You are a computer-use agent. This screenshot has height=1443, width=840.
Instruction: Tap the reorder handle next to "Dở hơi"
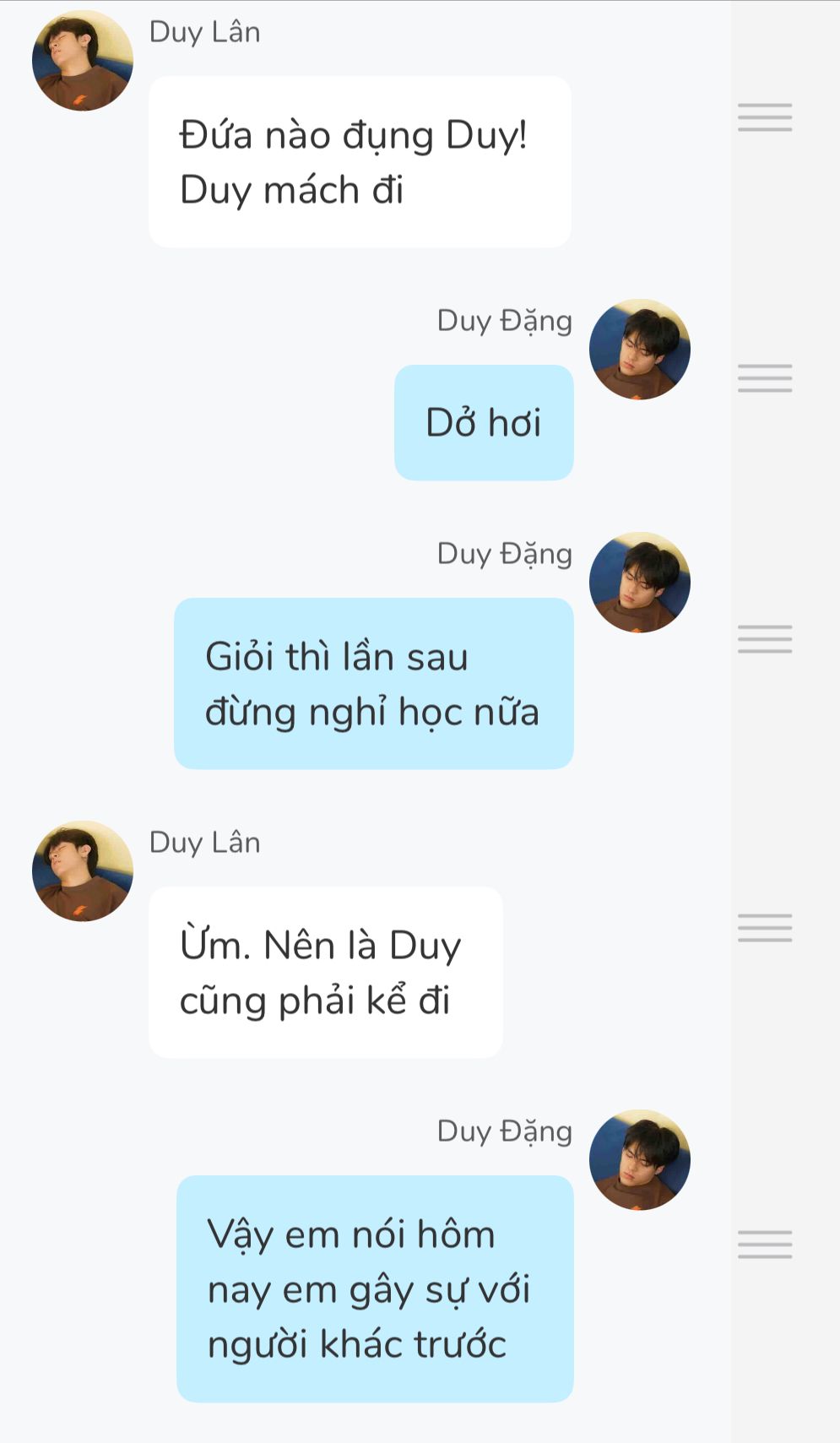pyautogui.click(x=765, y=378)
